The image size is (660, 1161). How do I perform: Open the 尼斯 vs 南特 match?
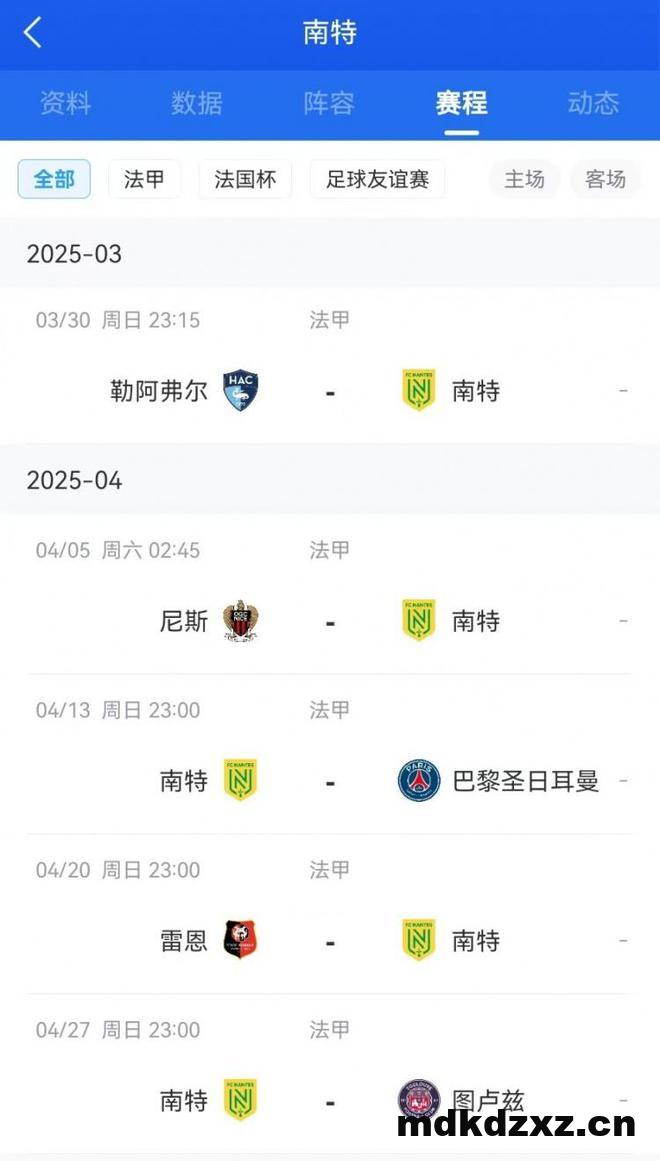coord(330,595)
